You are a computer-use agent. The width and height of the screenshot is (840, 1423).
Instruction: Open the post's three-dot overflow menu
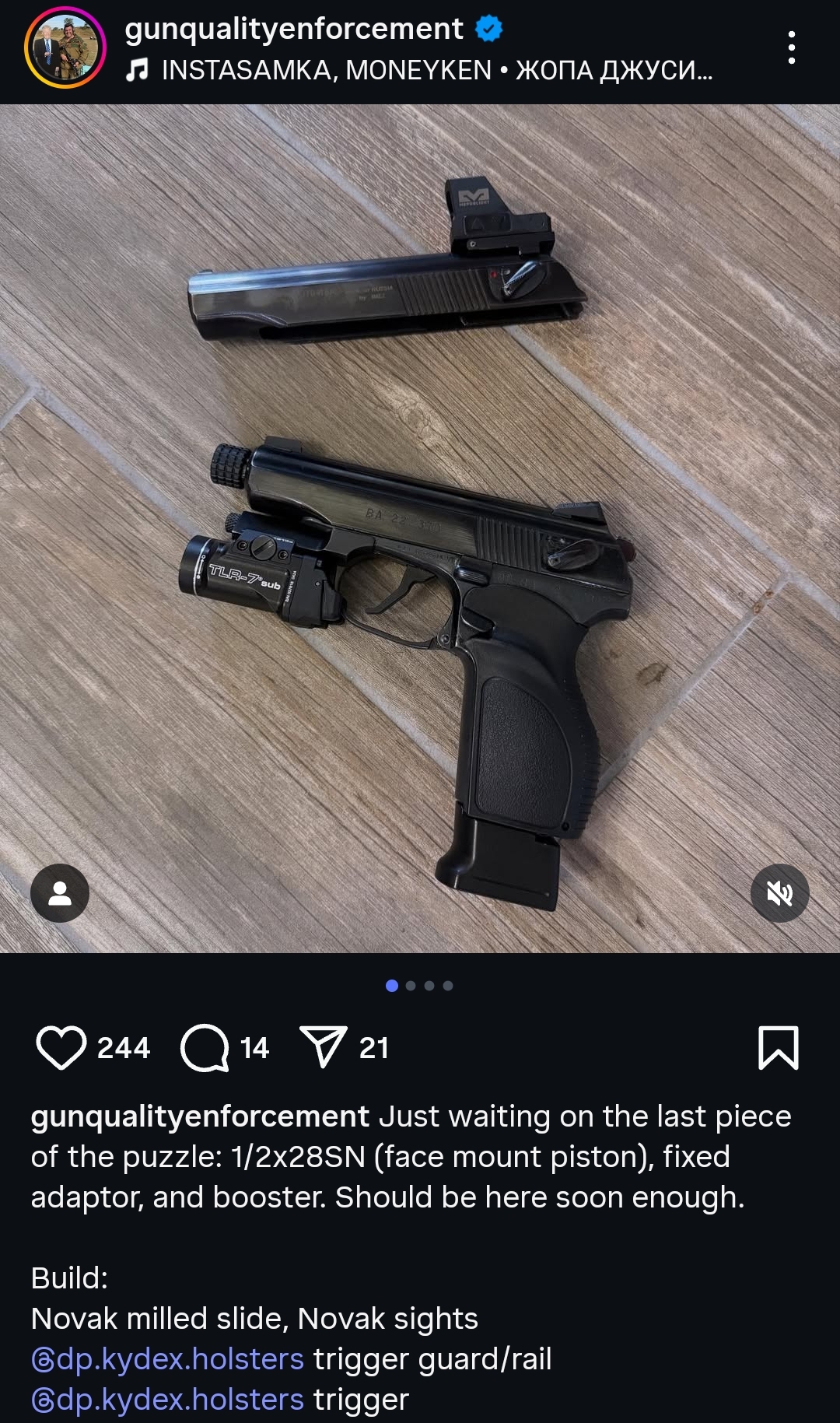coord(791,47)
